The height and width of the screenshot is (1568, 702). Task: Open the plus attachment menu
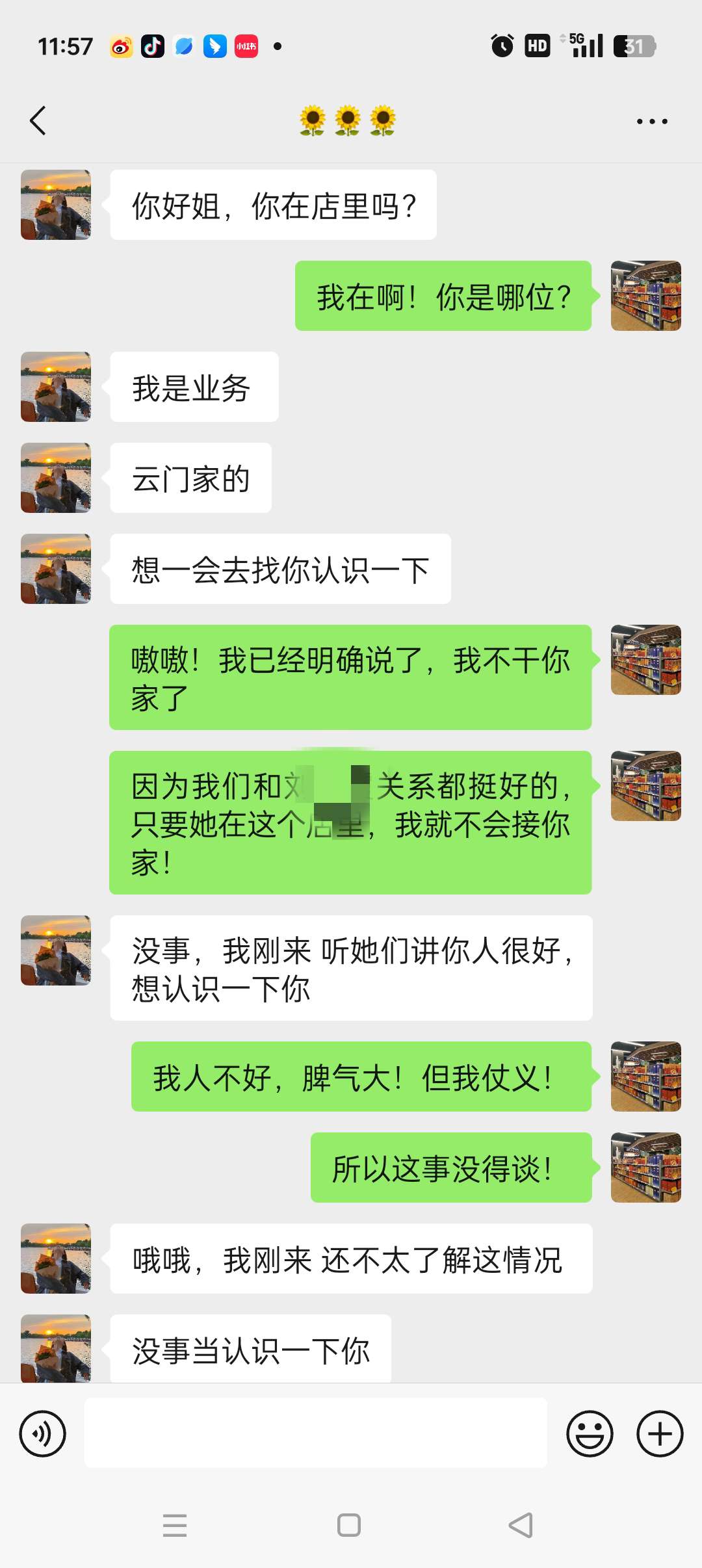pyautogui.click(x=659, y=1433)
